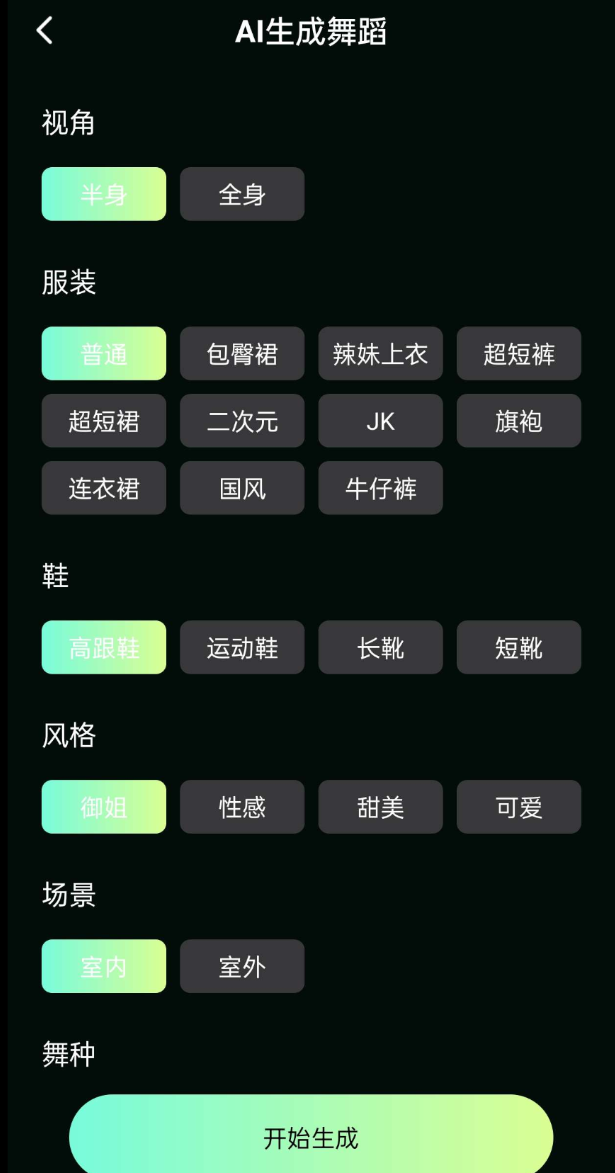Pick the 短靴 shoe option
Screen dimensions: 615x1173
tap(519, 647)
